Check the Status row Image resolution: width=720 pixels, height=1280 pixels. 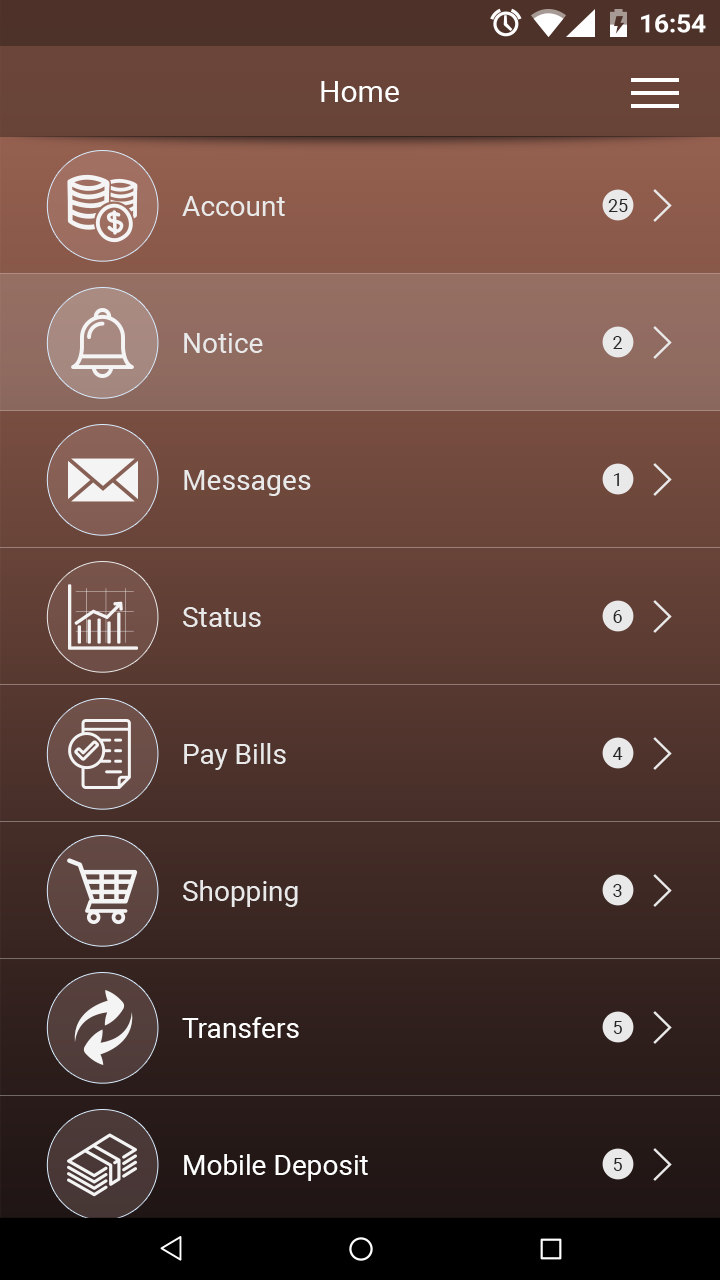pos(360,617)
